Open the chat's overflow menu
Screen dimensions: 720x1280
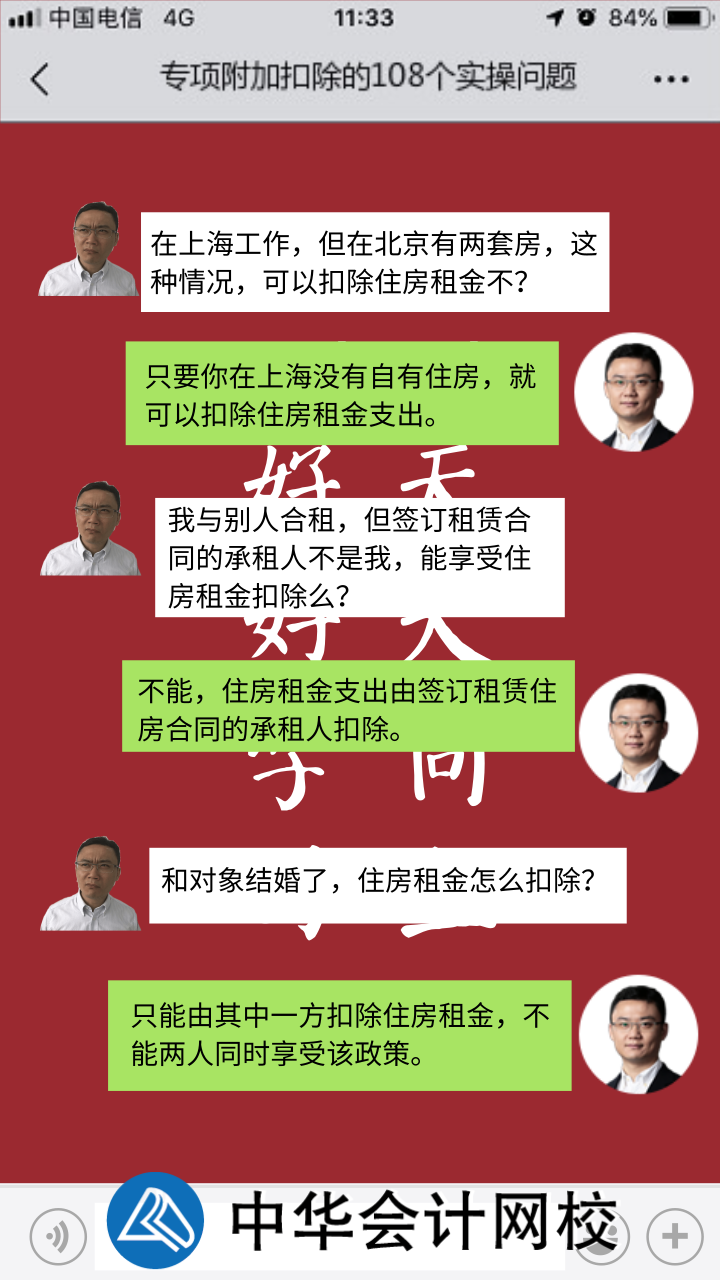(671, 79)
